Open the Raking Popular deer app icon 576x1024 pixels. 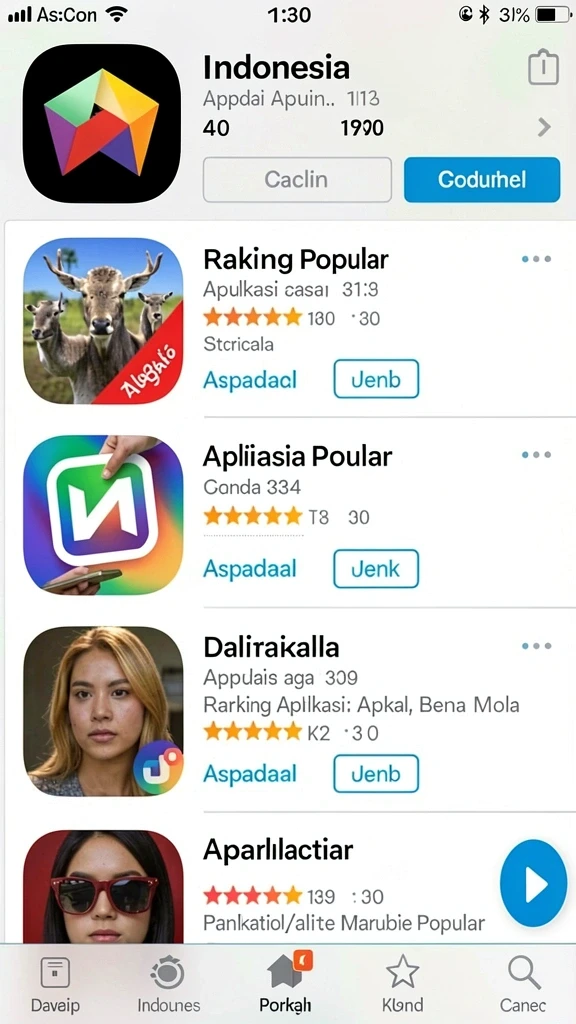tap(103, 321)
